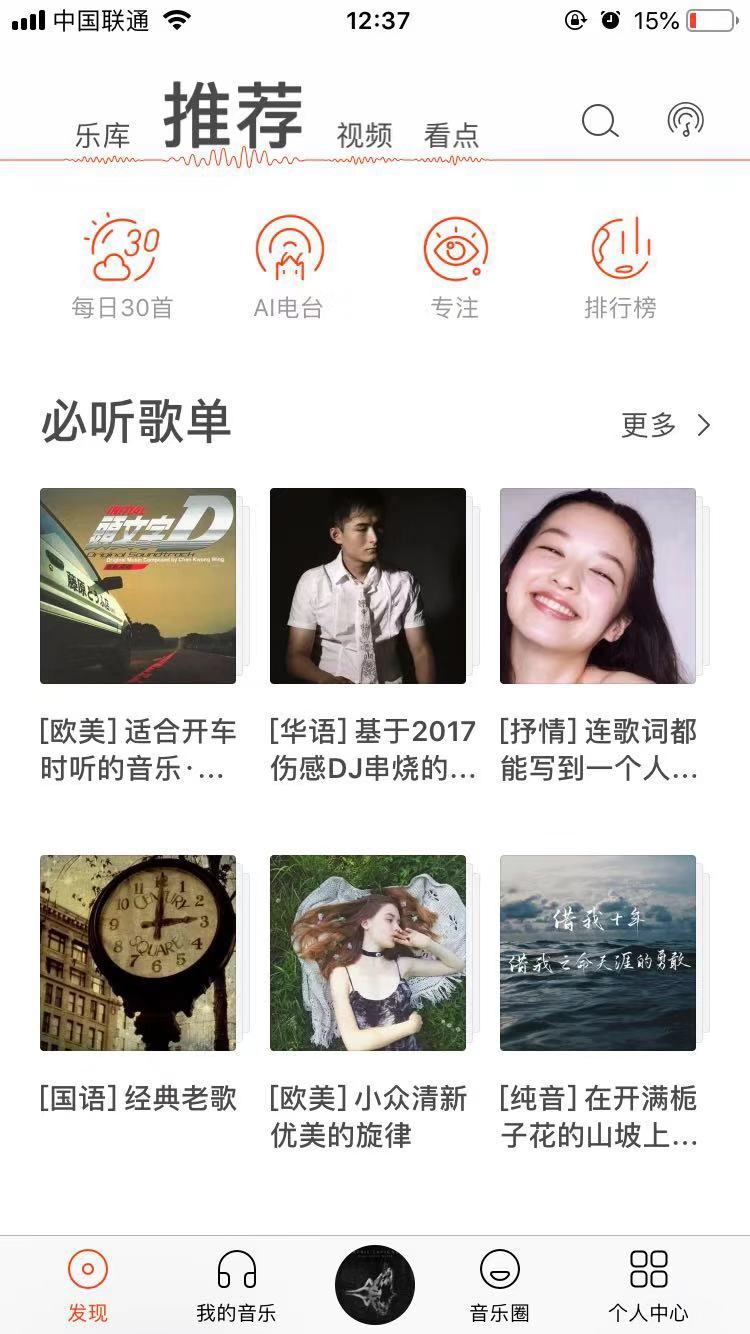Switch to the 乐库 tab
Viewport: 750px width, 1334px height.
pyautogui.click(x=102, y=136)
